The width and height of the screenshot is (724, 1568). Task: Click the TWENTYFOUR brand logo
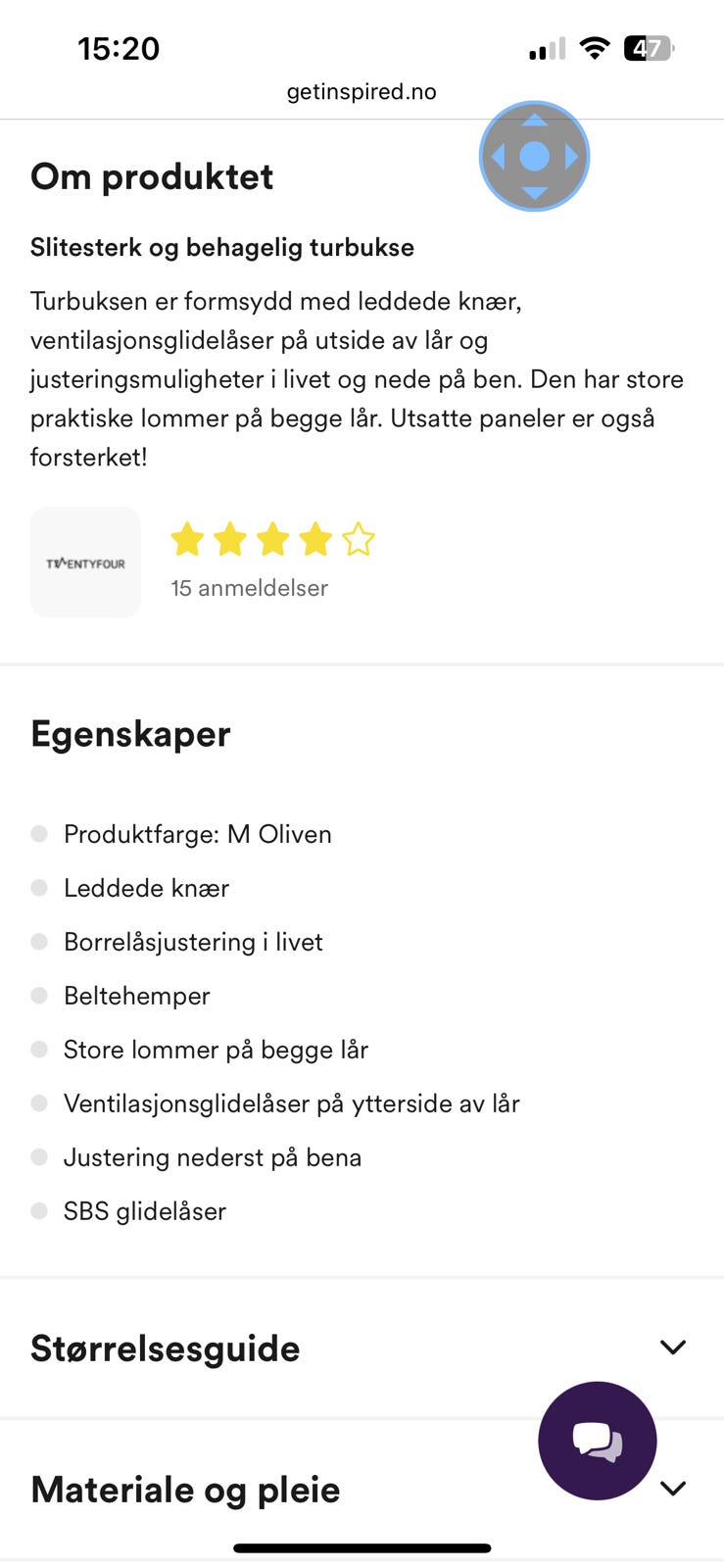[x=85, y=562]
